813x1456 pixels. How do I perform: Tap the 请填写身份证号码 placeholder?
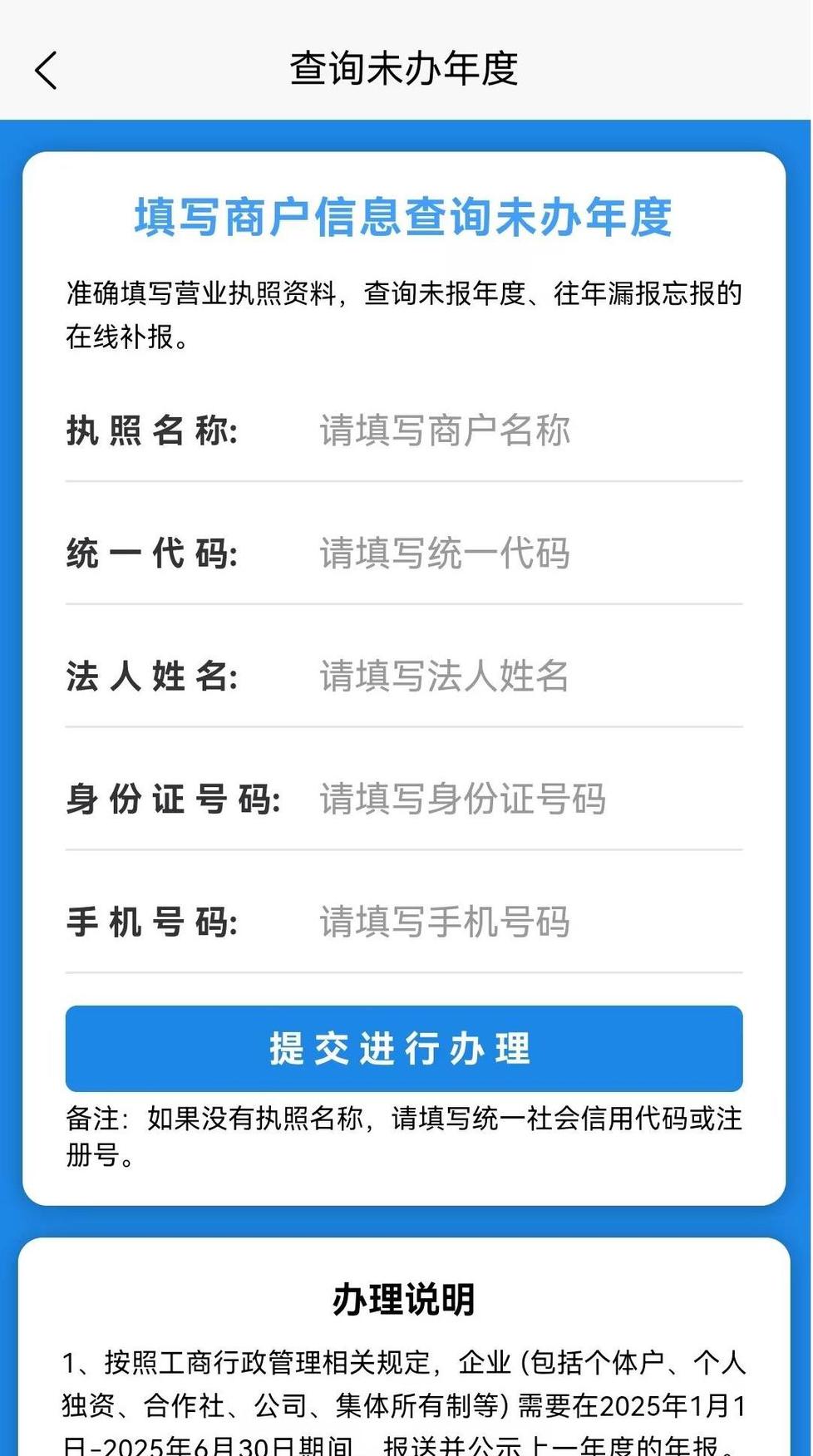463,799
